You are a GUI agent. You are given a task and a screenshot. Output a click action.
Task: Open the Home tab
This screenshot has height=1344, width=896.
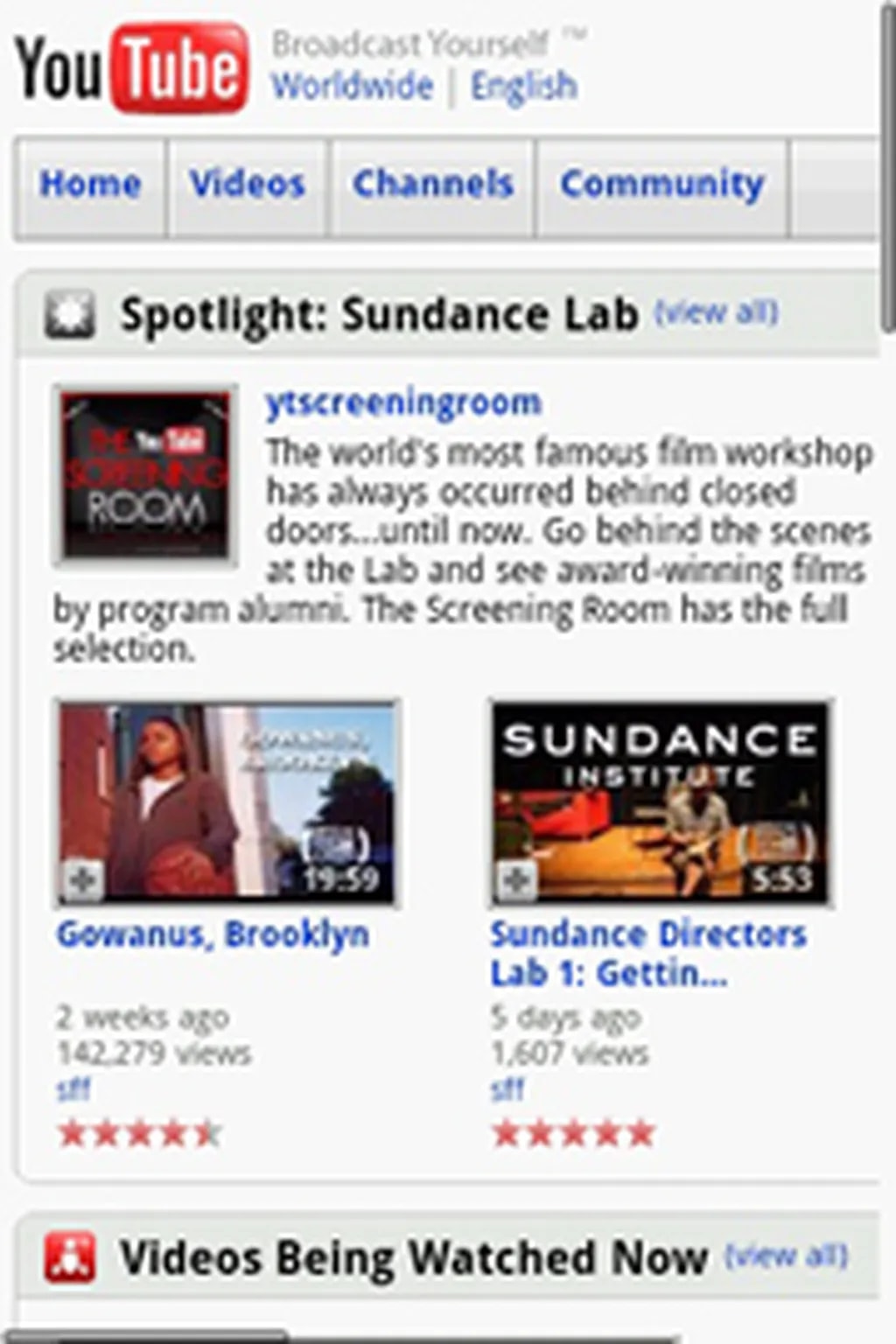click(90, 185)
